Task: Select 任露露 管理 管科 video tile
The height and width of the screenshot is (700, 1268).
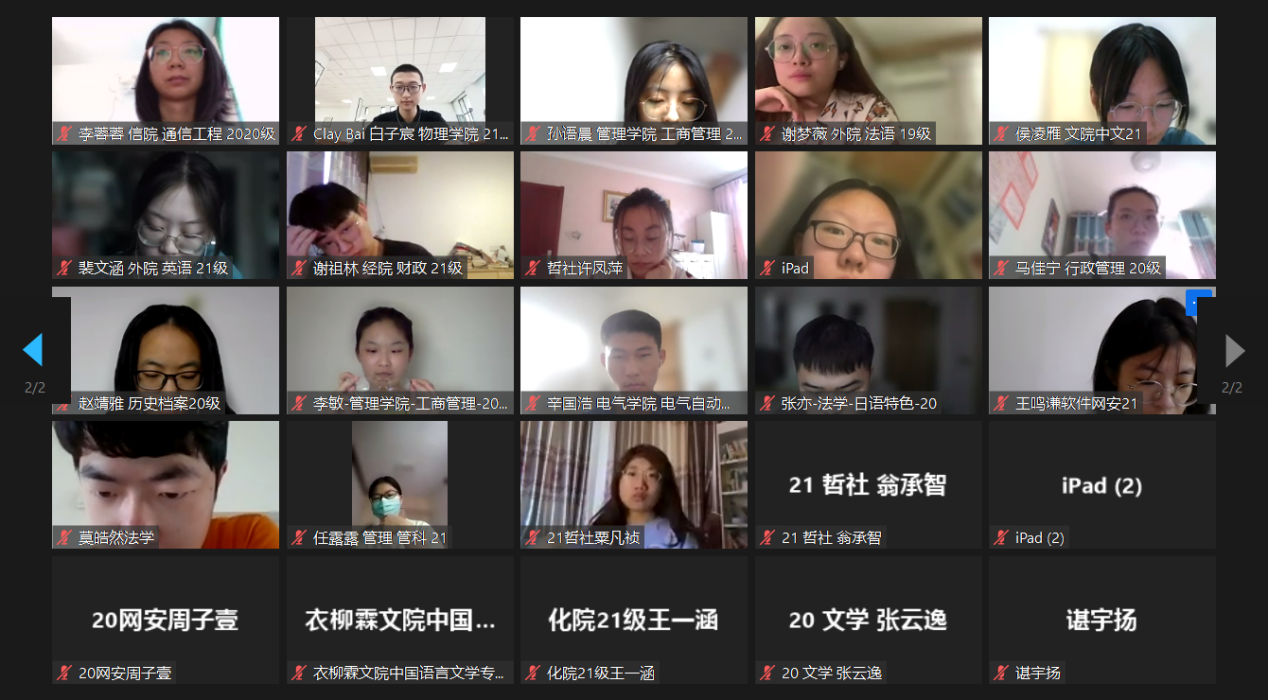Action: (x=400, y=485)
